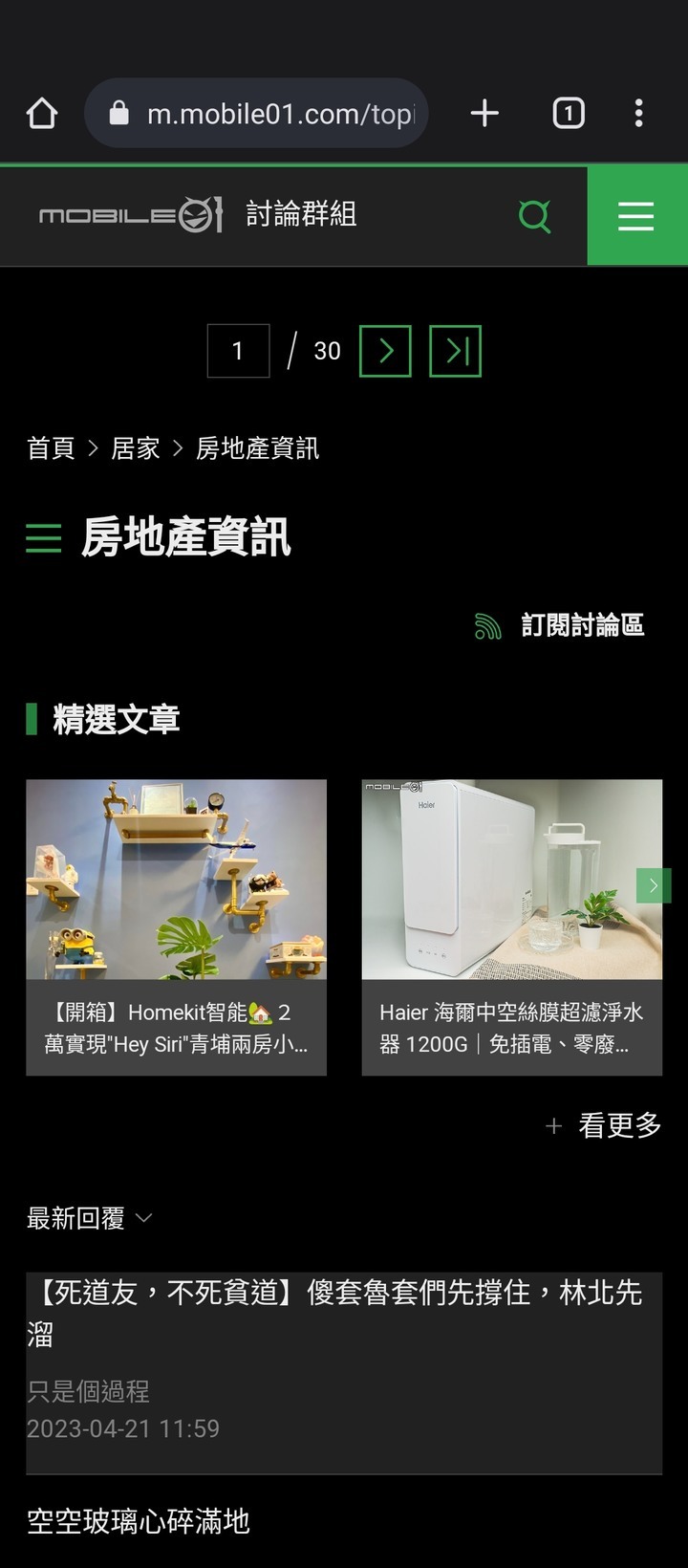688x1568 pixels.
Task: Expand the 最新回覆 sort dropdown
Action: (90, 1218)
